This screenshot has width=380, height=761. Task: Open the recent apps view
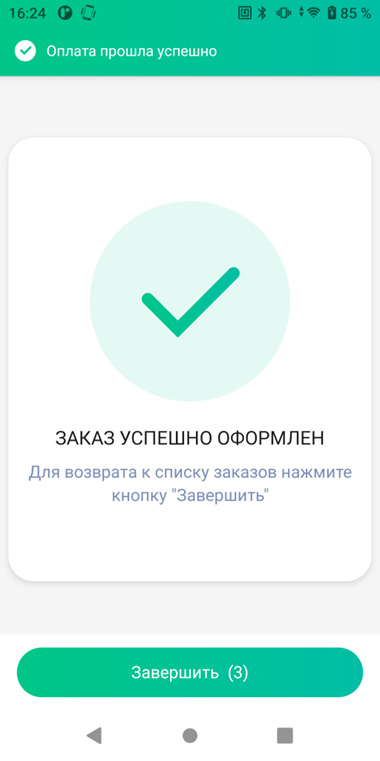pos(285,736)
